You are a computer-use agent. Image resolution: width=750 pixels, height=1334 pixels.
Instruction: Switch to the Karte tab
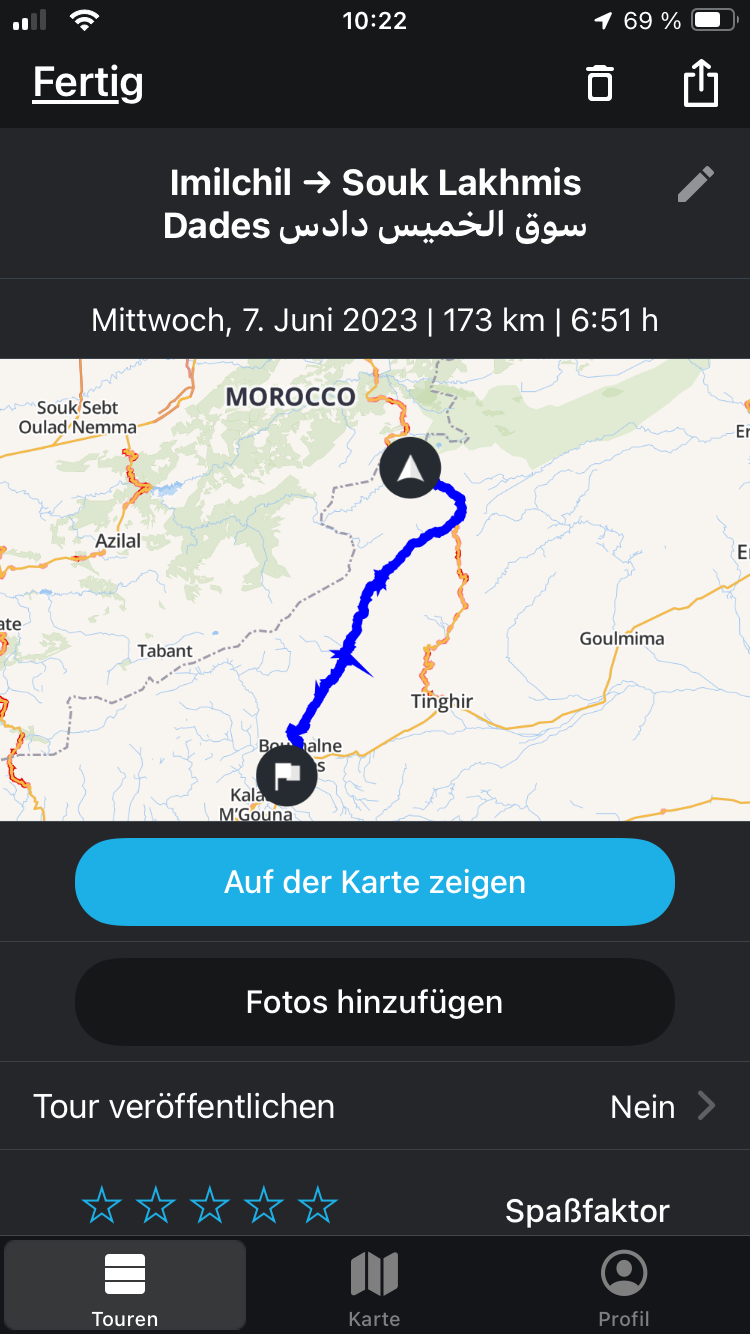pyautogui.click(x=374, y=1288)
